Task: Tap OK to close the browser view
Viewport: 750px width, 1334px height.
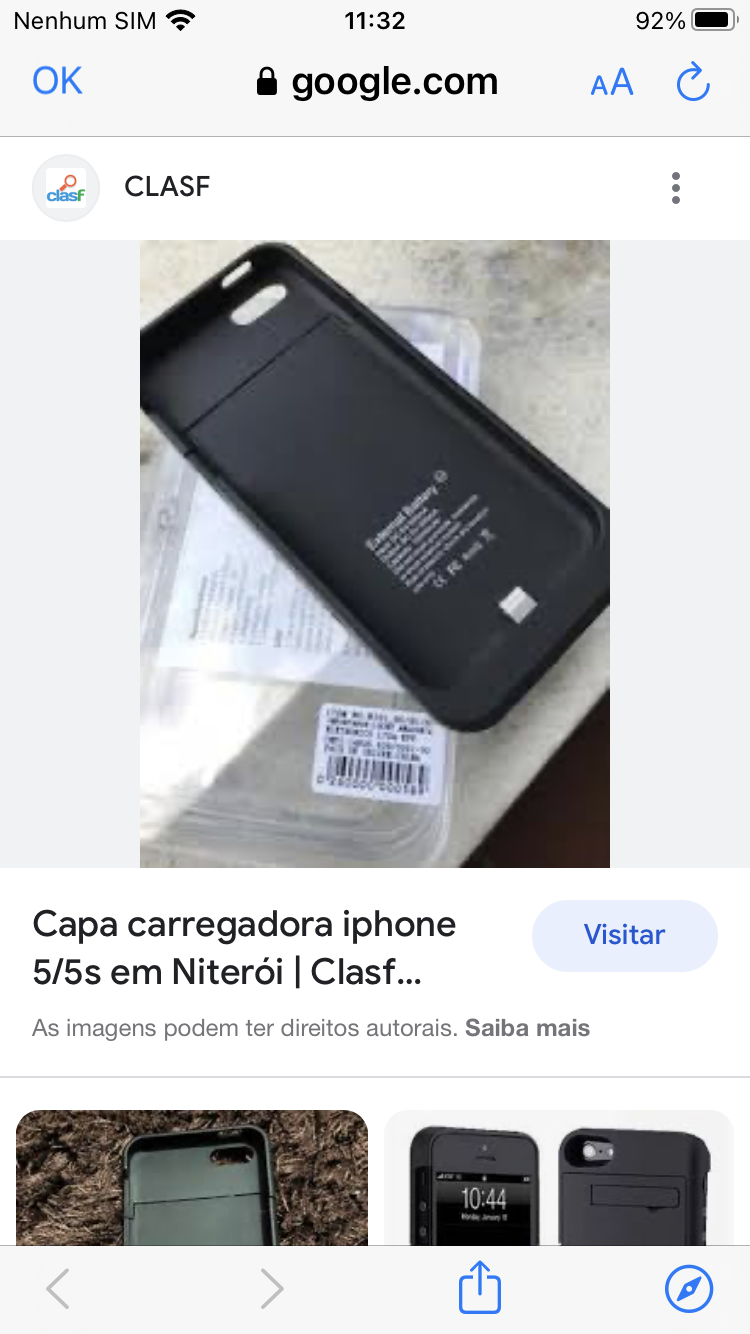Action: point(57,81)
